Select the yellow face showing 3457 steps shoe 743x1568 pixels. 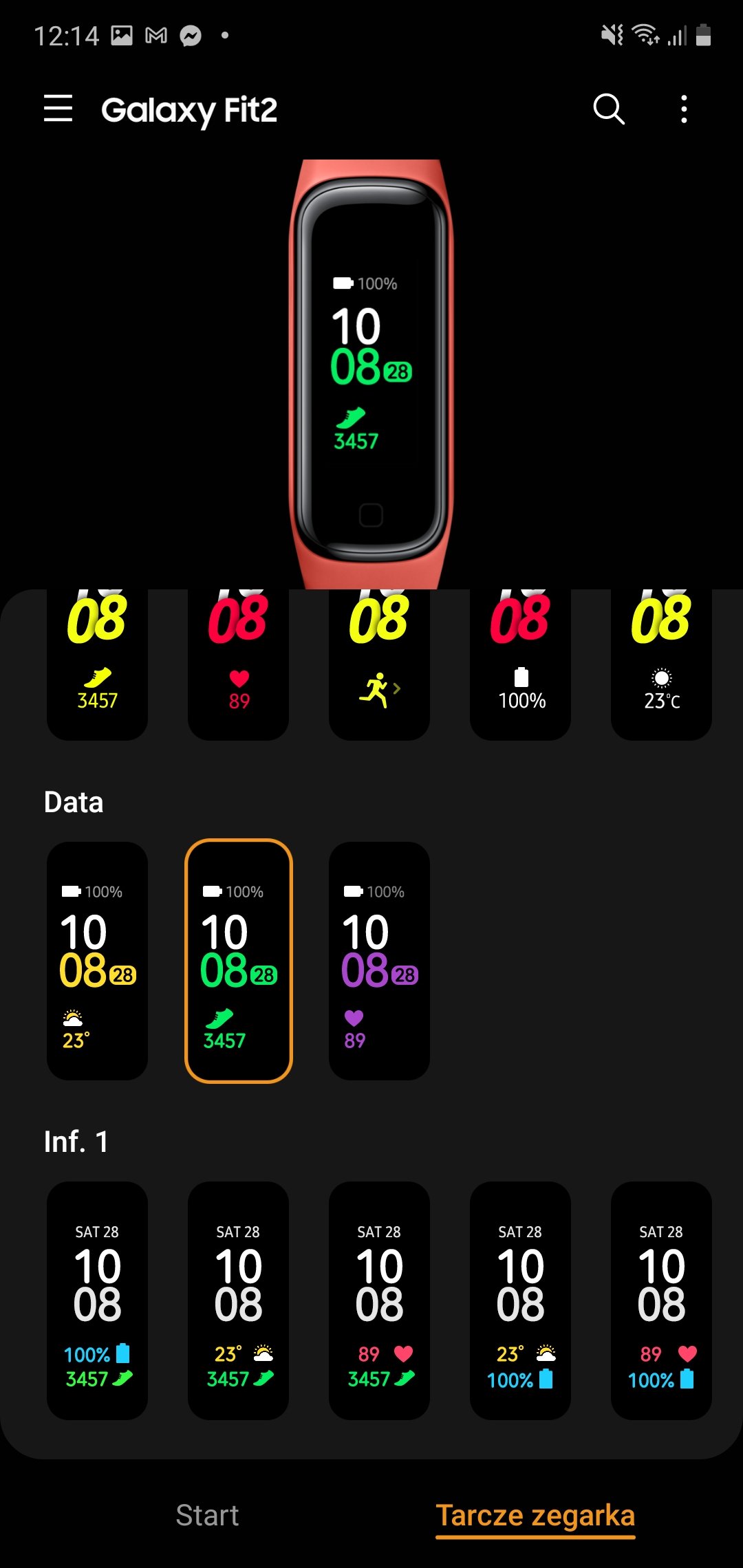click(x=97, y=664)
